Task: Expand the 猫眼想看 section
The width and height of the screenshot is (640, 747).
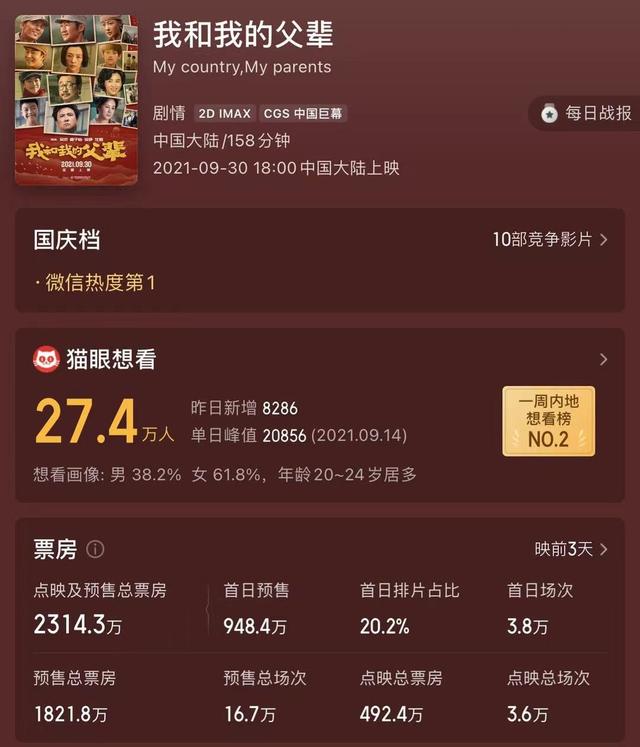Action: coord(603,359)
